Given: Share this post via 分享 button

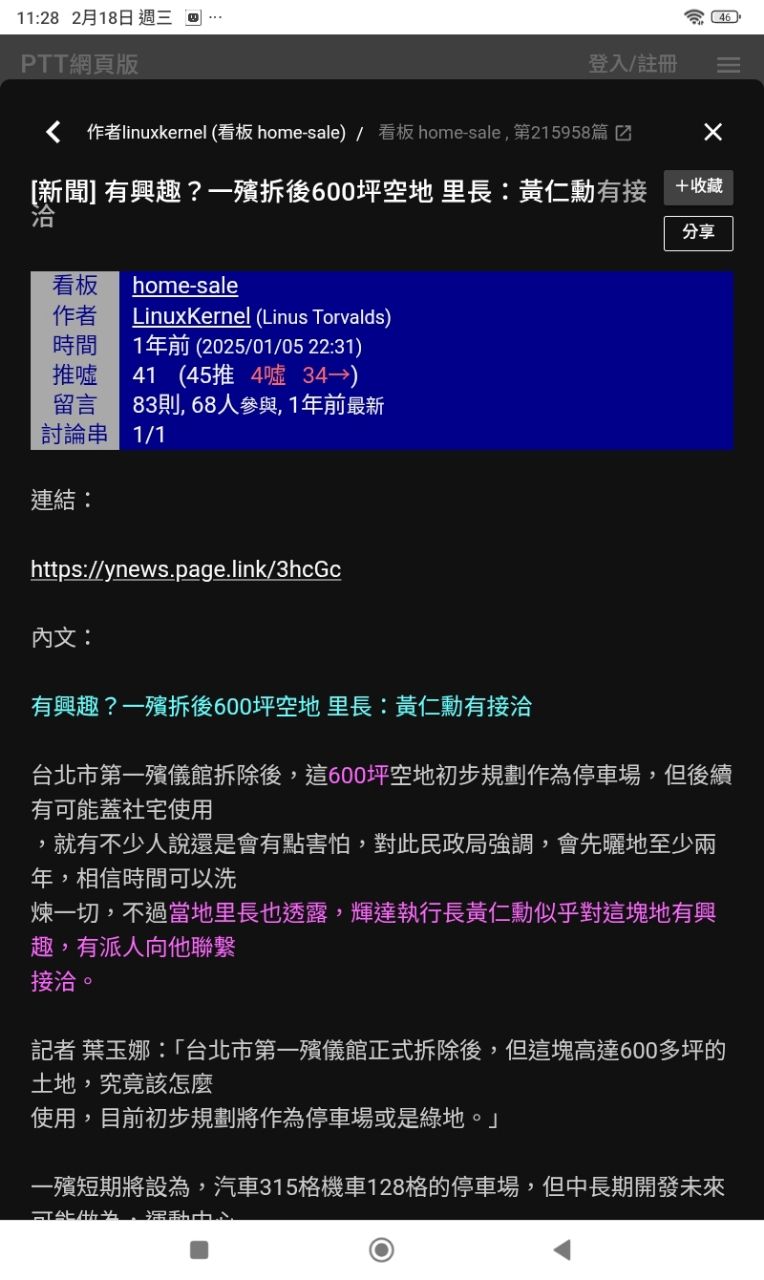Looking at the screenshot, I should [x=698, y=233].
